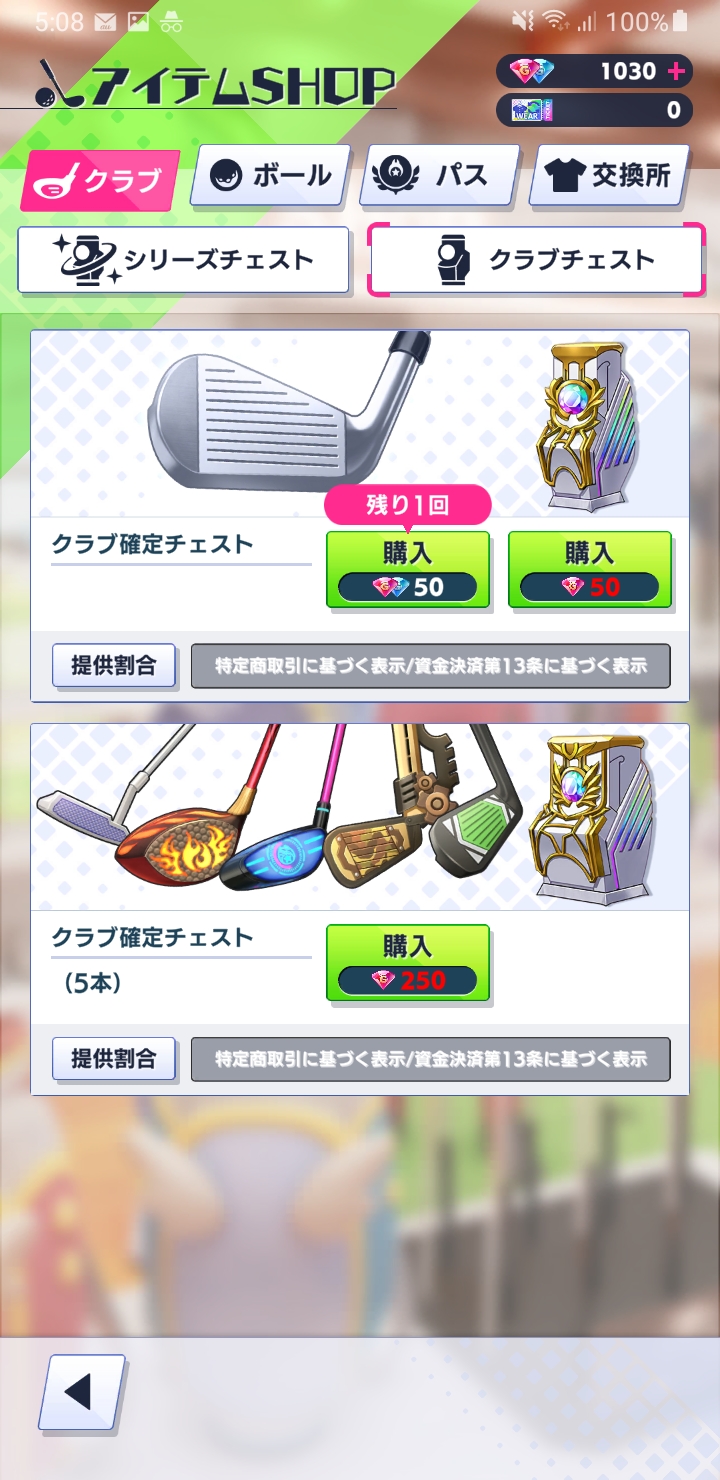Purchase the 5-club chest for 250 gems
Viewport: 720px width, 1480px height.
pos(408,963)
